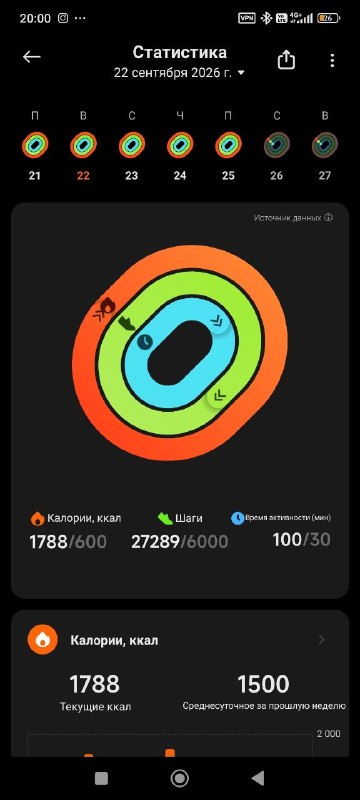Select day 26 in the week row
This screenshot has width=360, height=800.
coord(276,152)
